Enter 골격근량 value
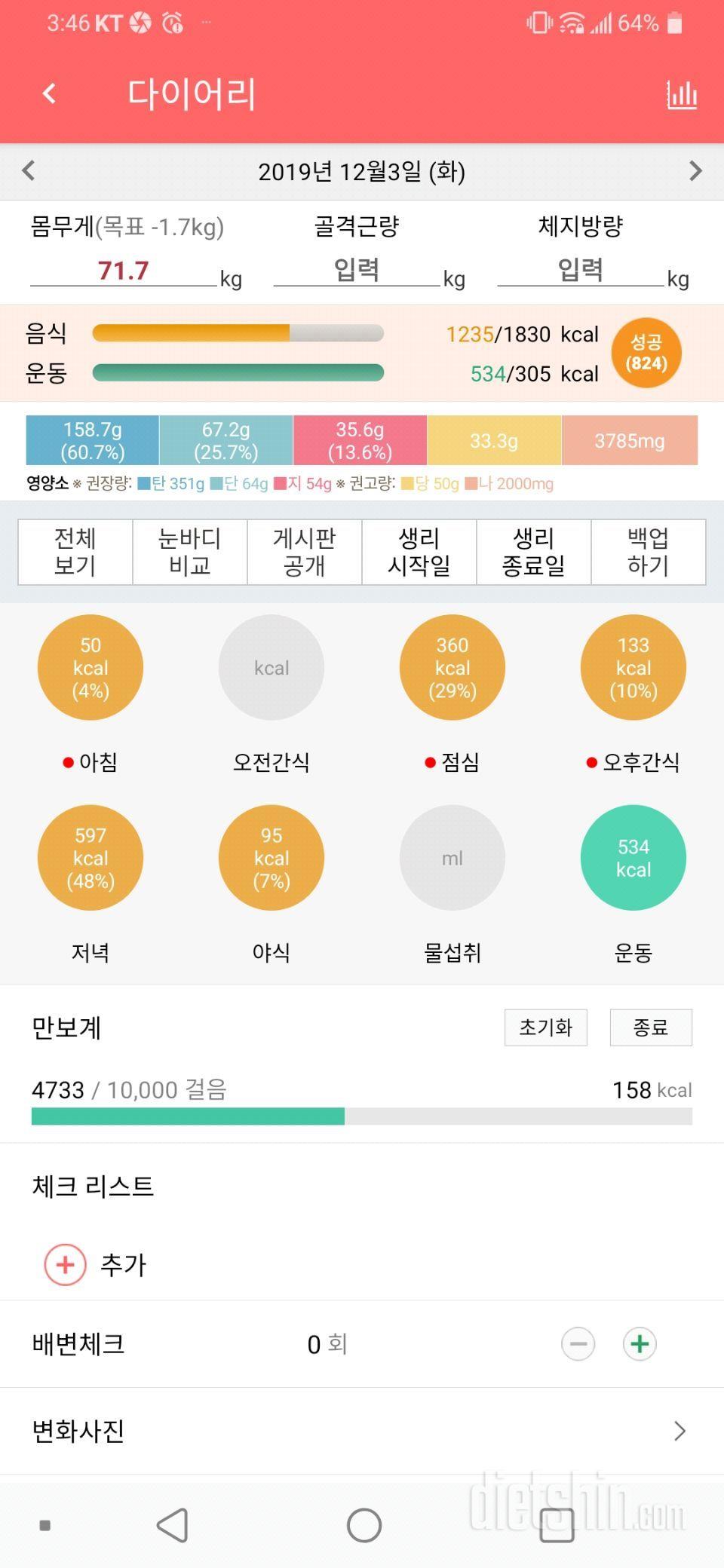 point(356,270)
